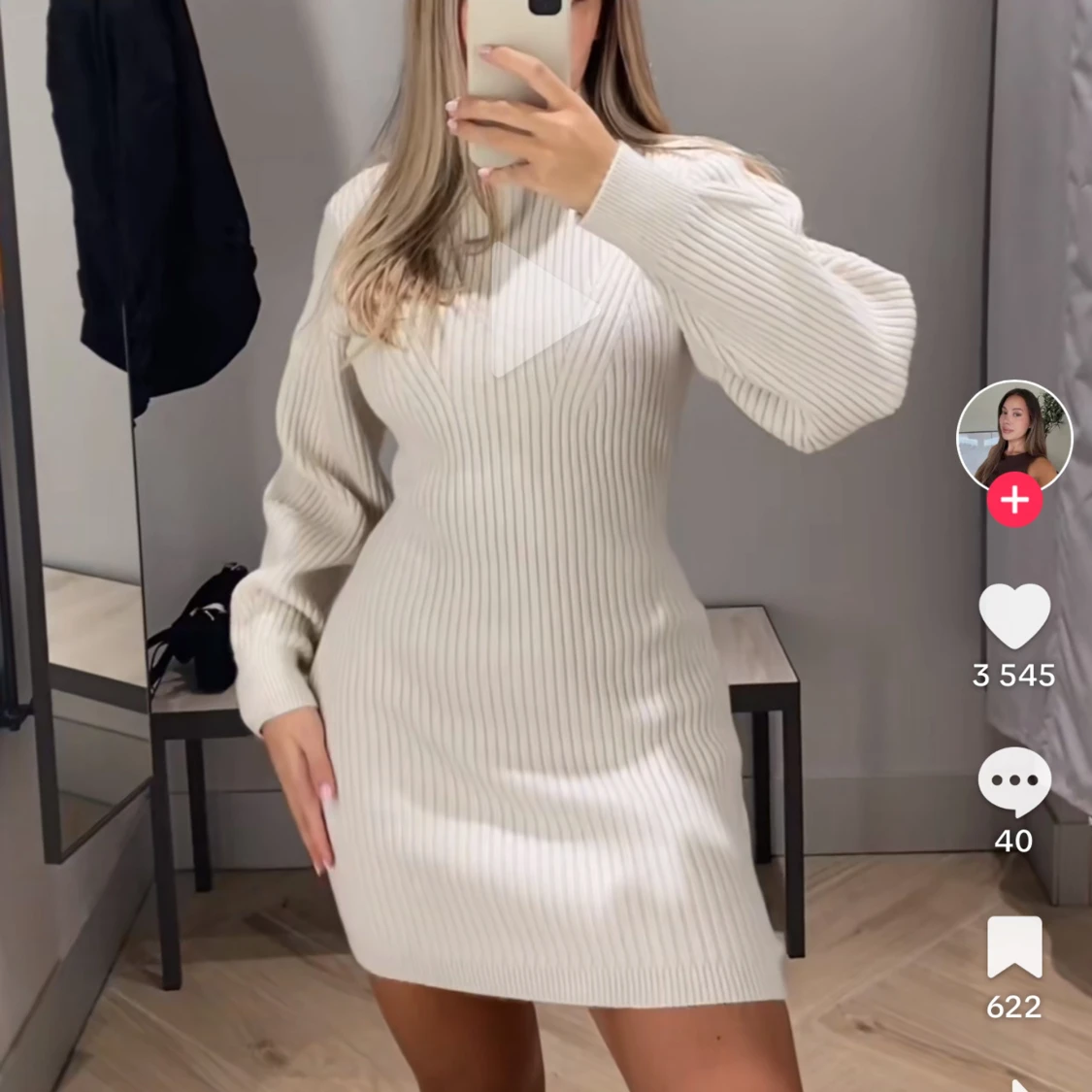Image resolution: width=1092 pixels, height=1092 pixels.
Task: Like this video with the heart
Action: 1014,615
